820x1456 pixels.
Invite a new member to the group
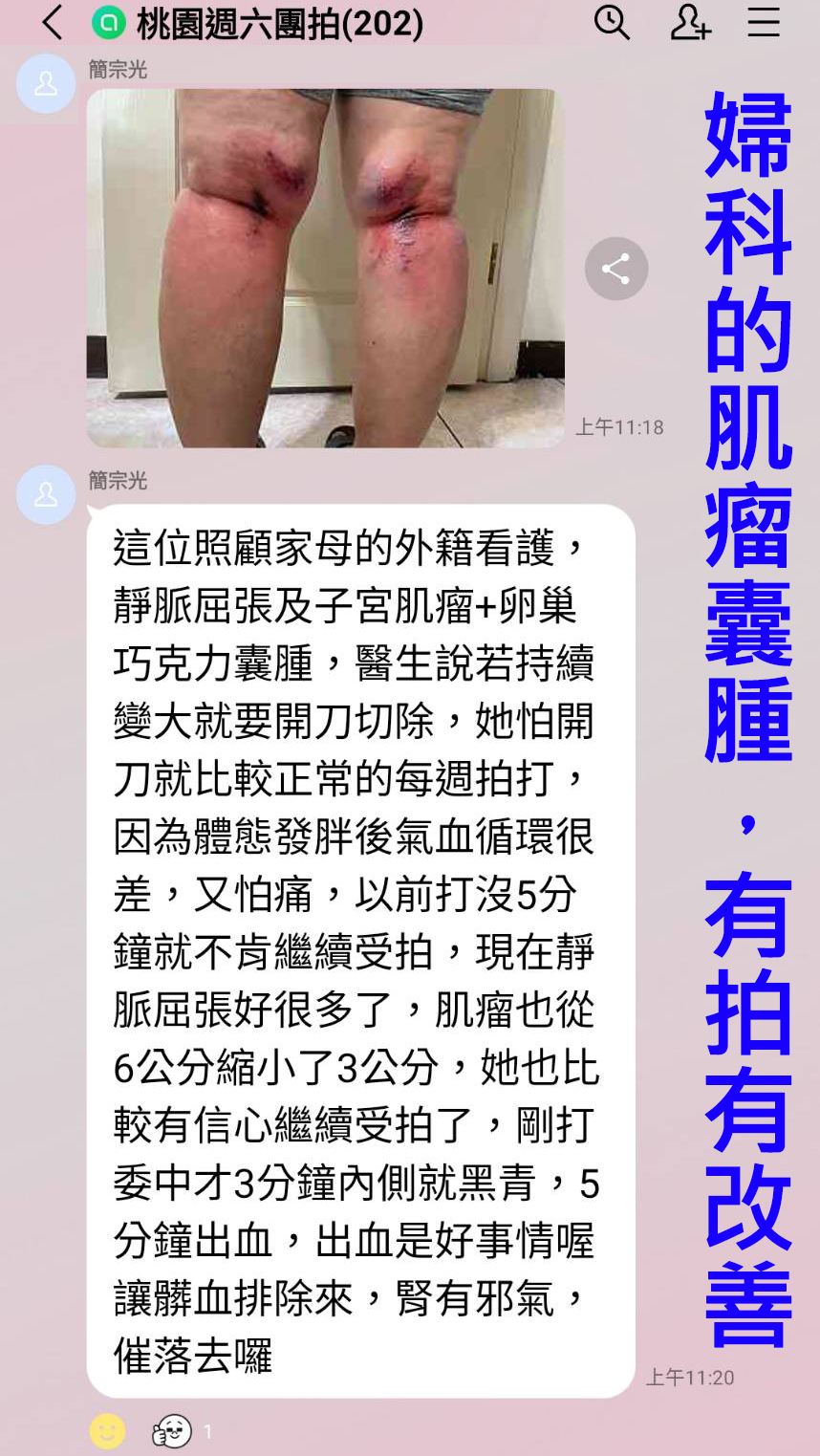coord(689,22)
